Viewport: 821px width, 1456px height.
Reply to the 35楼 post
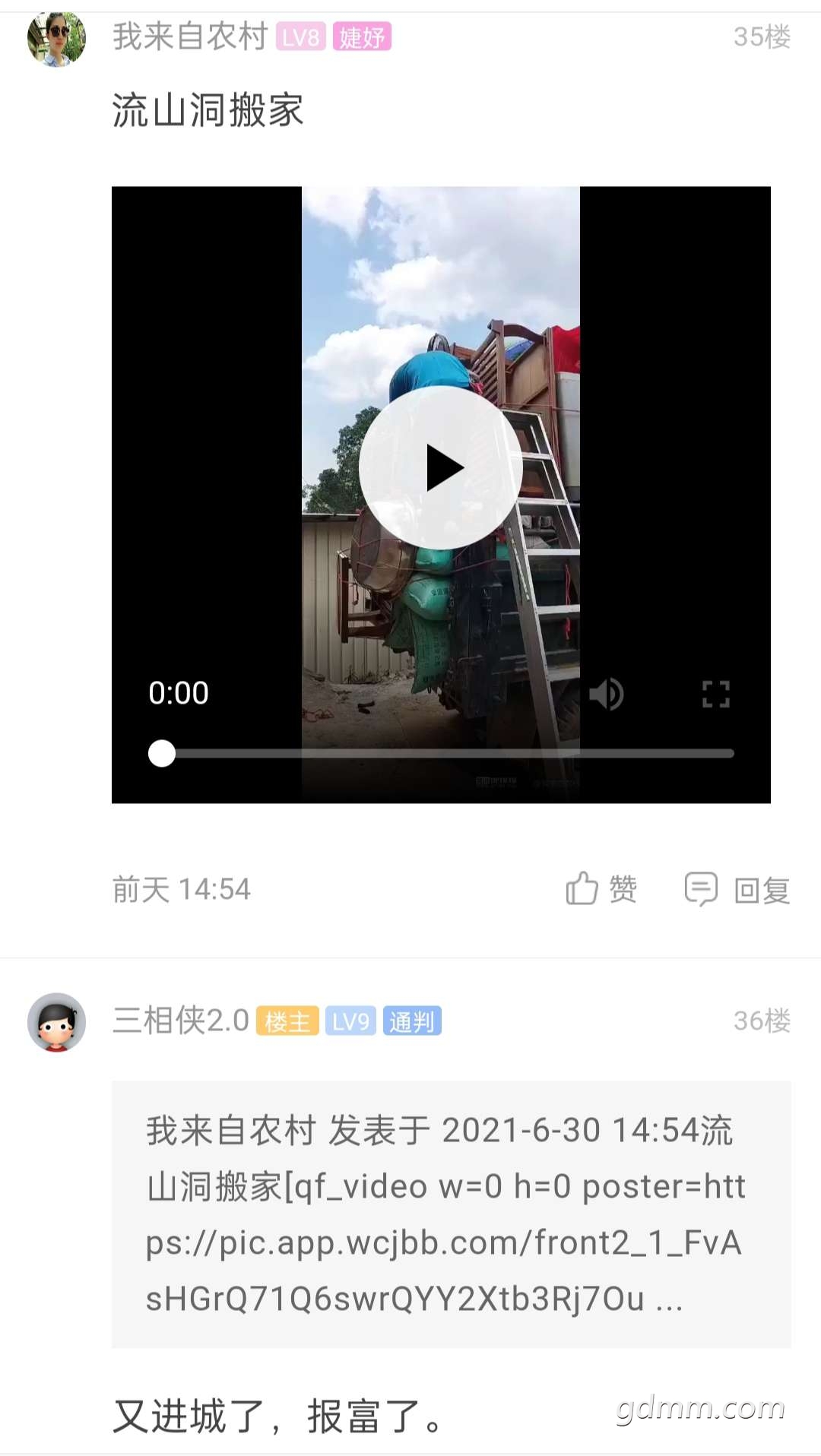pos(737,889)
